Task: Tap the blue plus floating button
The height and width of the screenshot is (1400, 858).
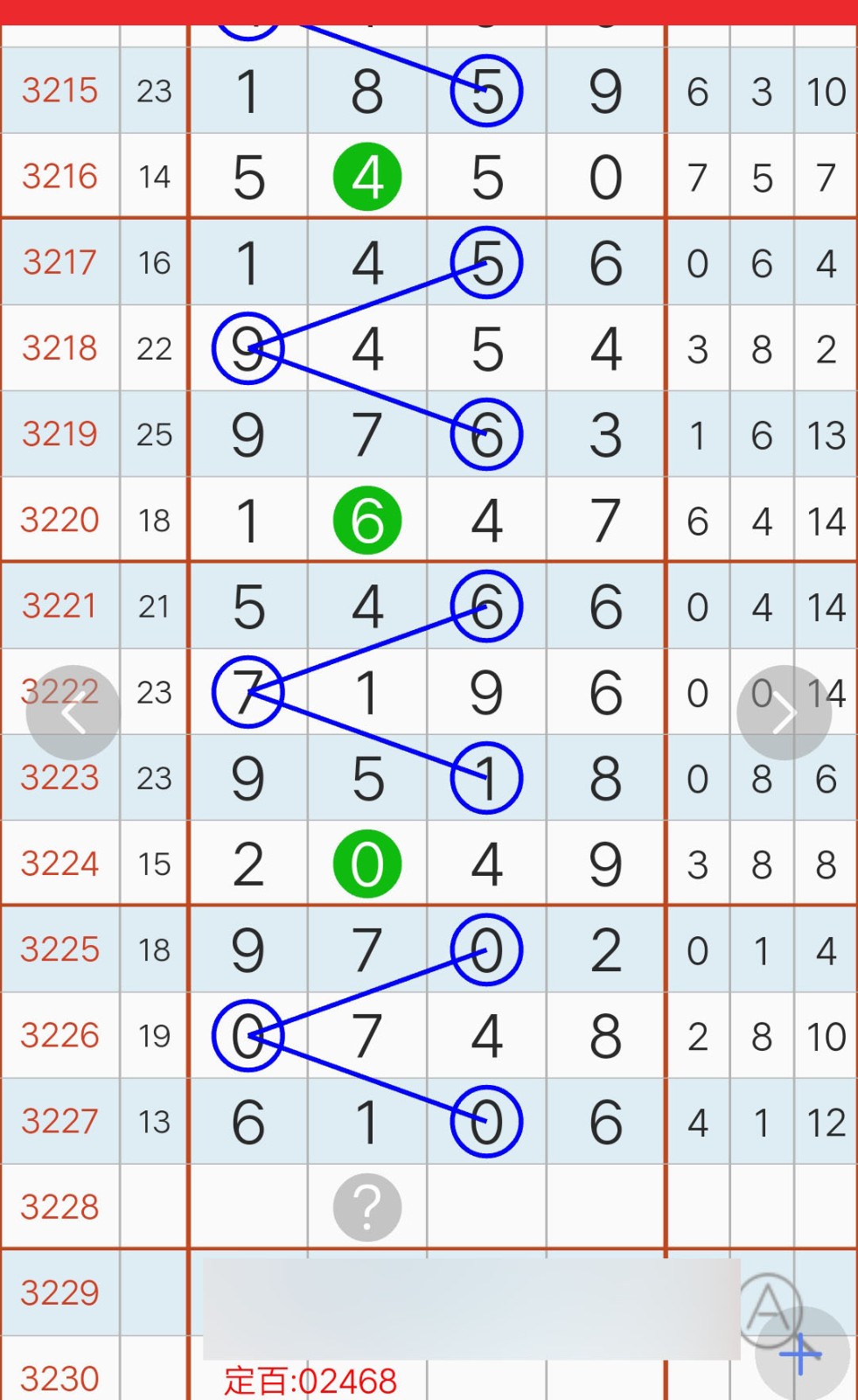Action: [x=802, y=1354]
